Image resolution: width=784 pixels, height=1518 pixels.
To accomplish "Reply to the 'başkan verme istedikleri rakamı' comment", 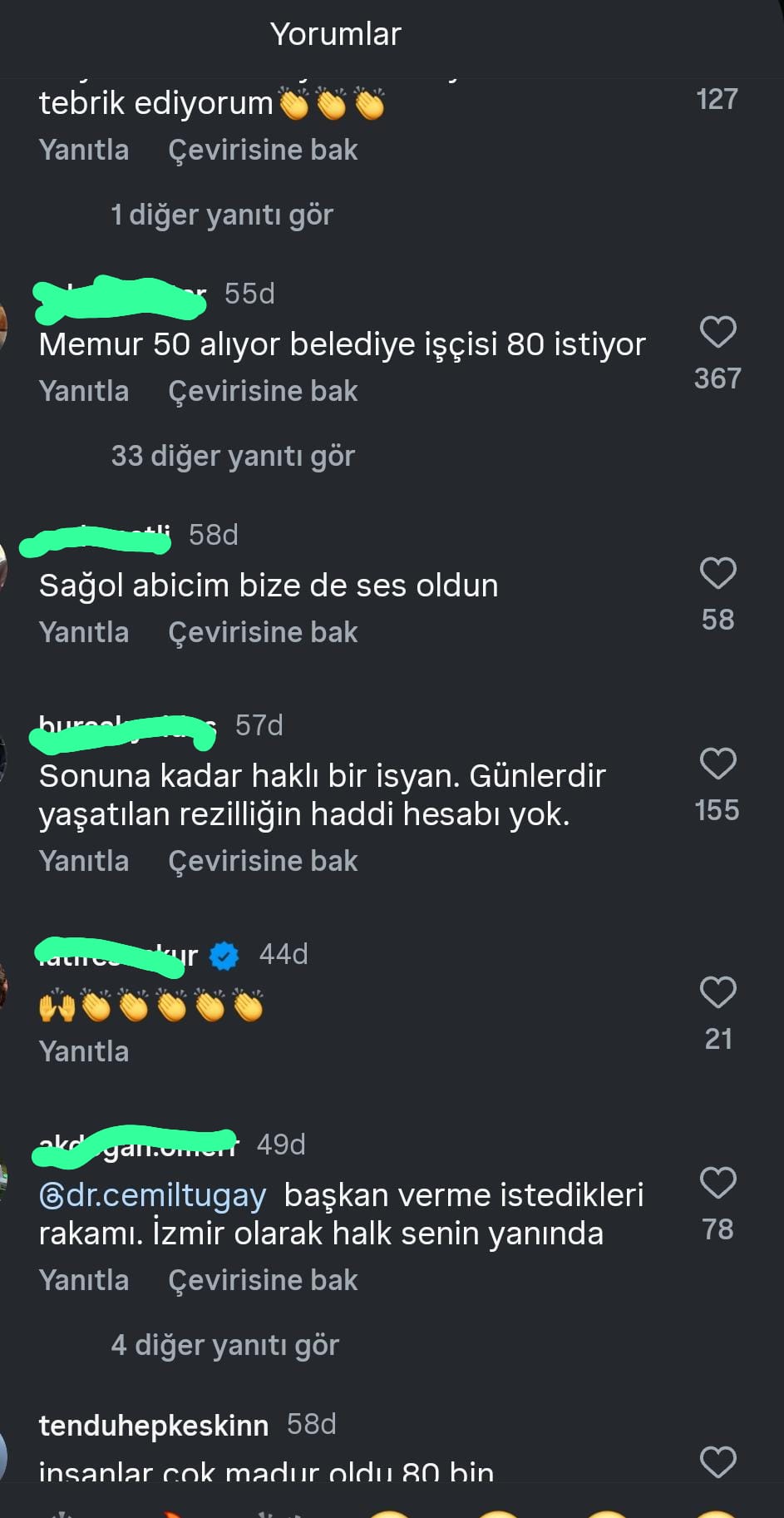I will pyautogui.click(x=84, y=1280).
